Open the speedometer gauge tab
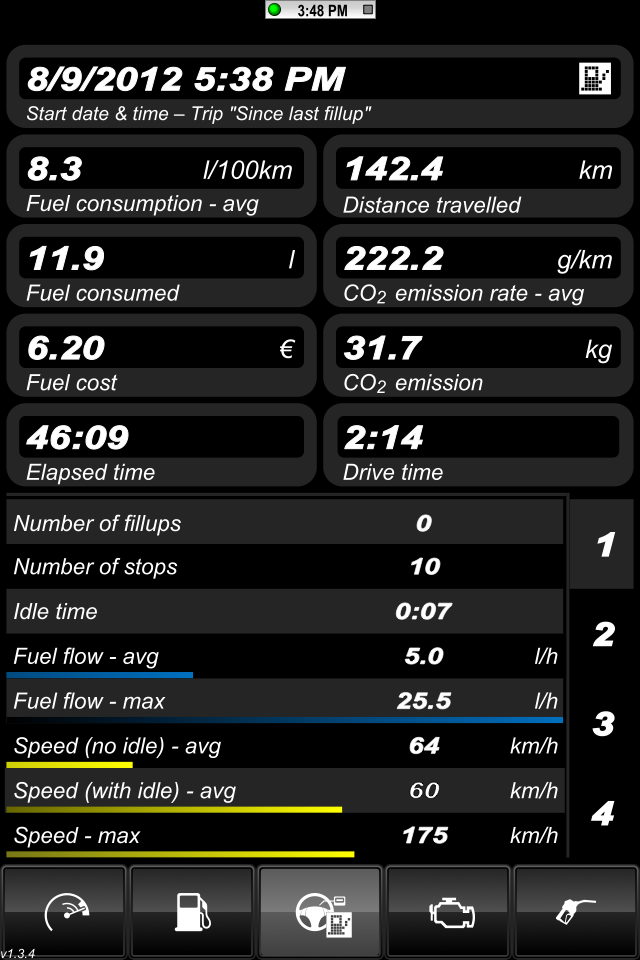The image size is (640, 960). click(65, 912)
